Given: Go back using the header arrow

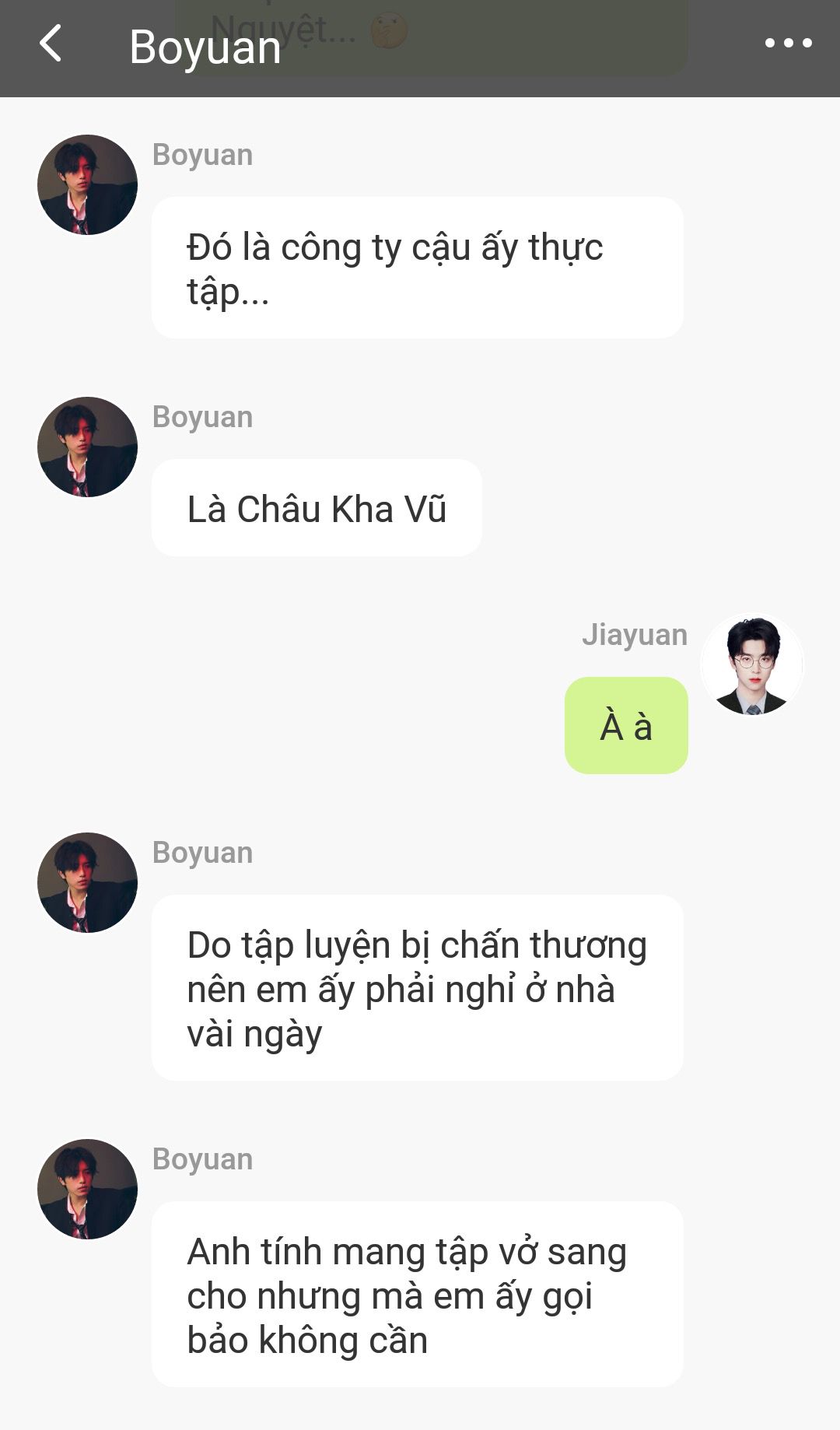Looking at the screenshot, I should pyautogui.click(x=51, y=44).
